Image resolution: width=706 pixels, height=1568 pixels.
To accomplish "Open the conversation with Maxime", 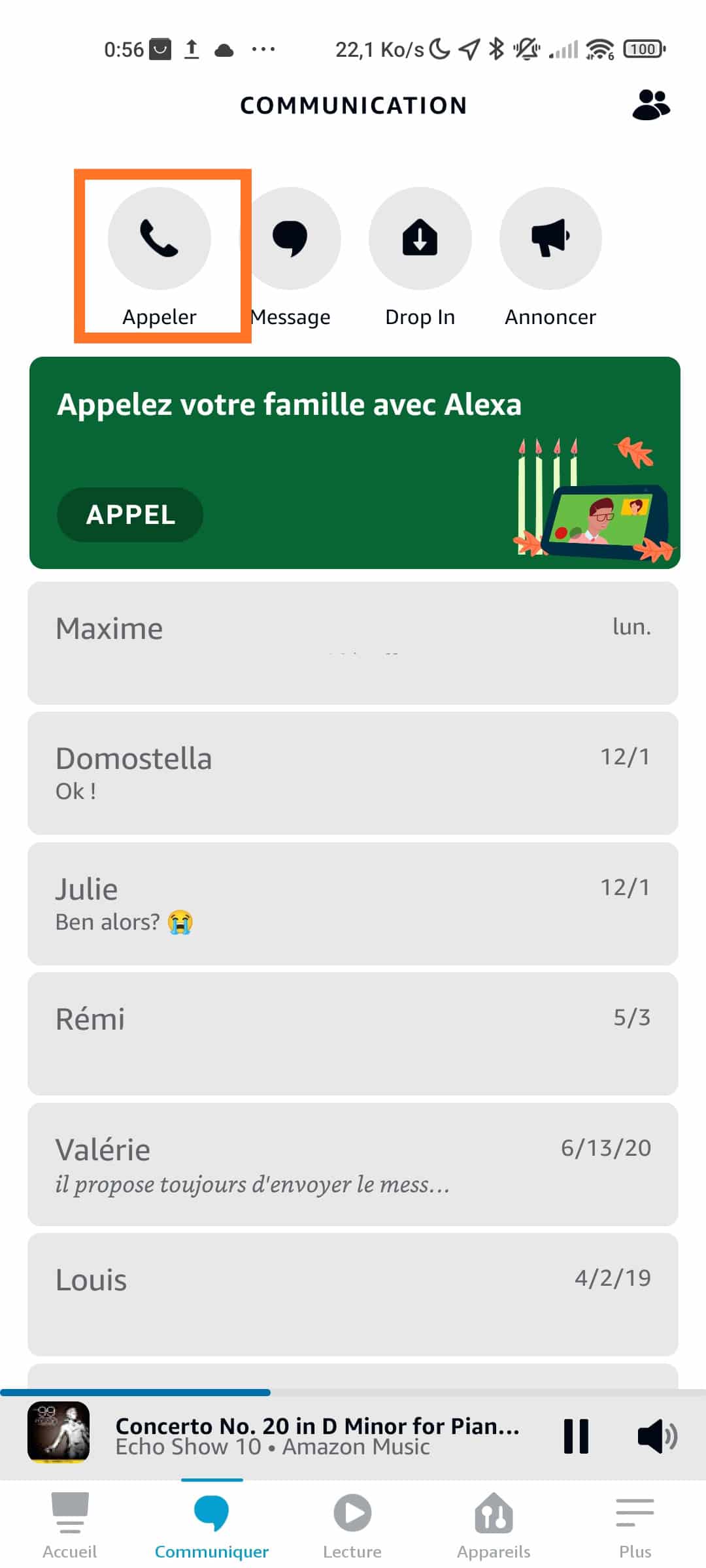I will [353, 643].
